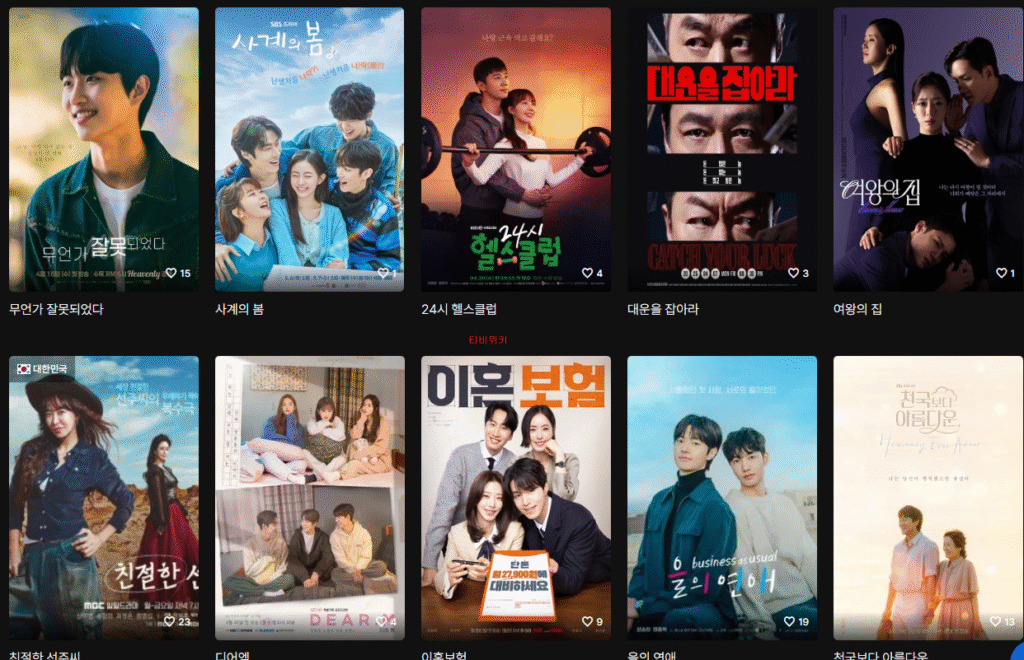This screenshot has height=660, width=1024.
Task: Select the 을의 연애 drama card
Action: click(x=721, y=490)
